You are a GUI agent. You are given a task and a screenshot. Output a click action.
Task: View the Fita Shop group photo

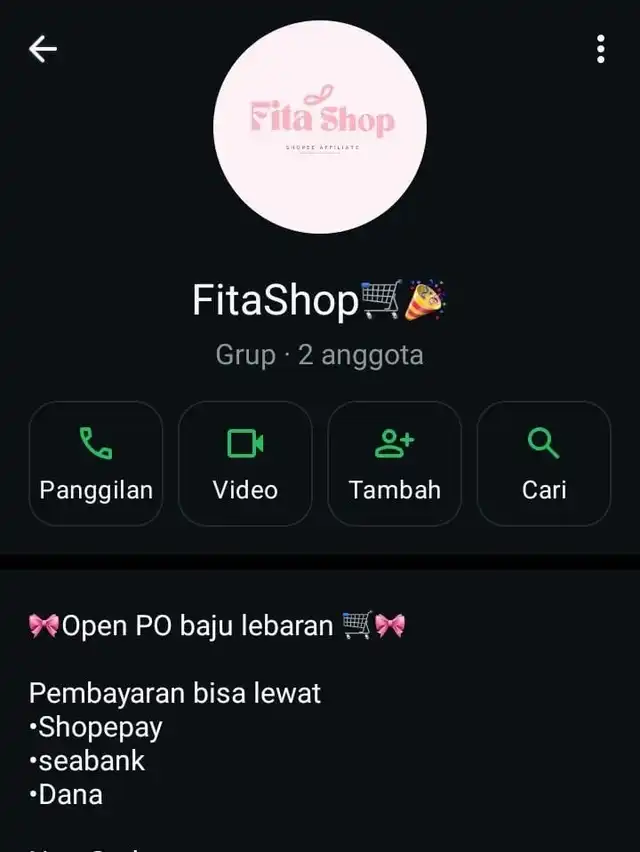click(x=320, y=128)
